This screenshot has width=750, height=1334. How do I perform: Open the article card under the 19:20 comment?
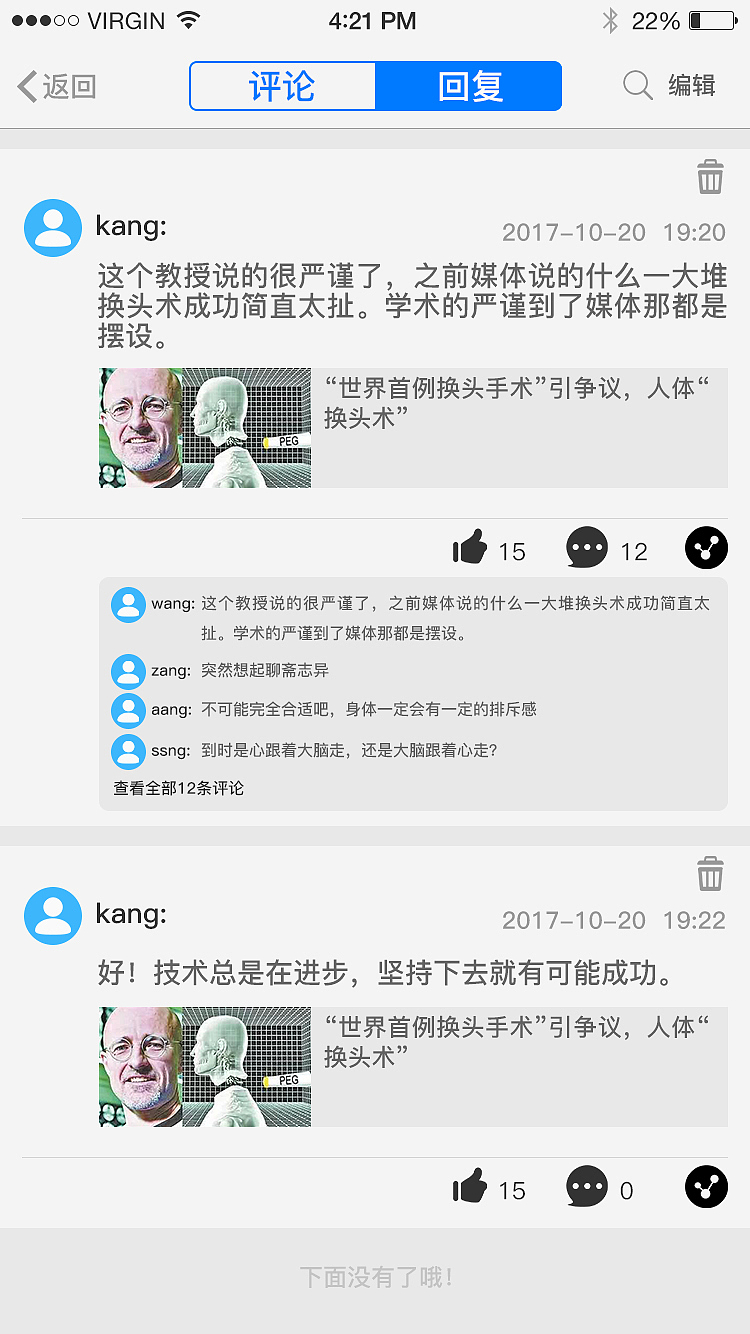(x=413, y=428)
